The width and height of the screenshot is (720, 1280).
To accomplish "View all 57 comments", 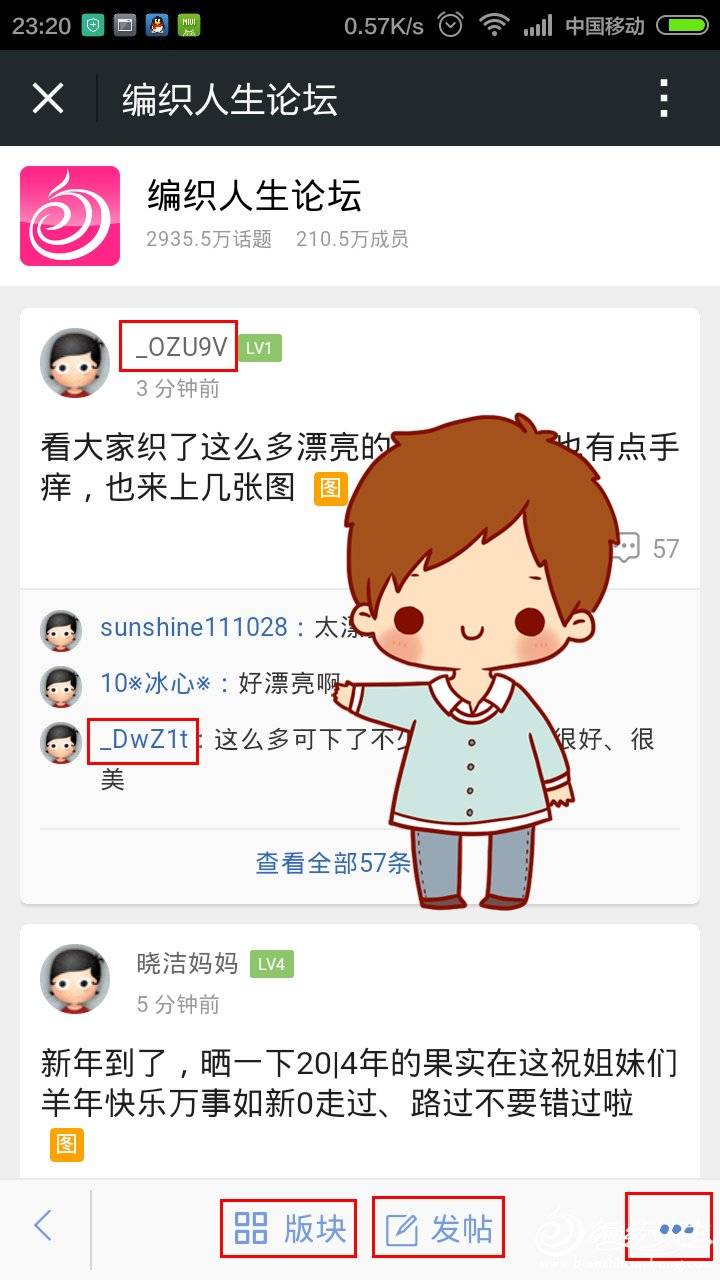I will point(332,862).
